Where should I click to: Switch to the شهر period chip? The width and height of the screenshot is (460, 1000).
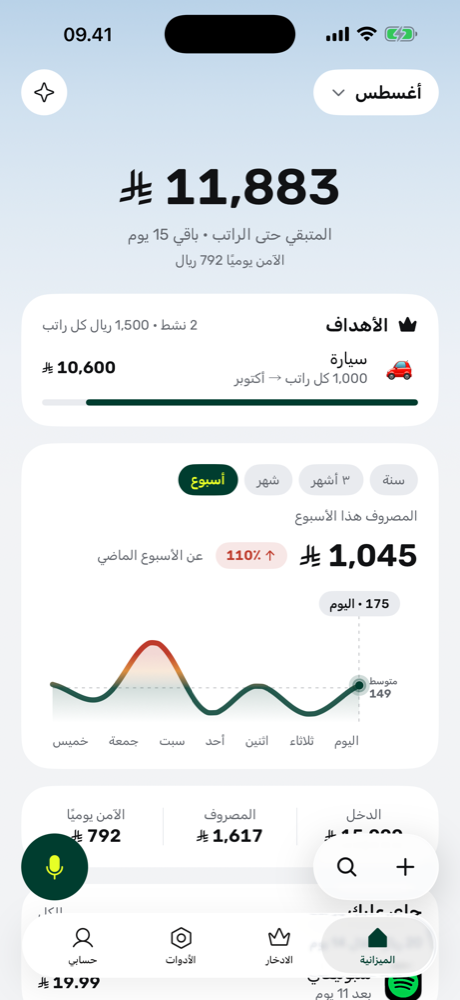[268, 480]
